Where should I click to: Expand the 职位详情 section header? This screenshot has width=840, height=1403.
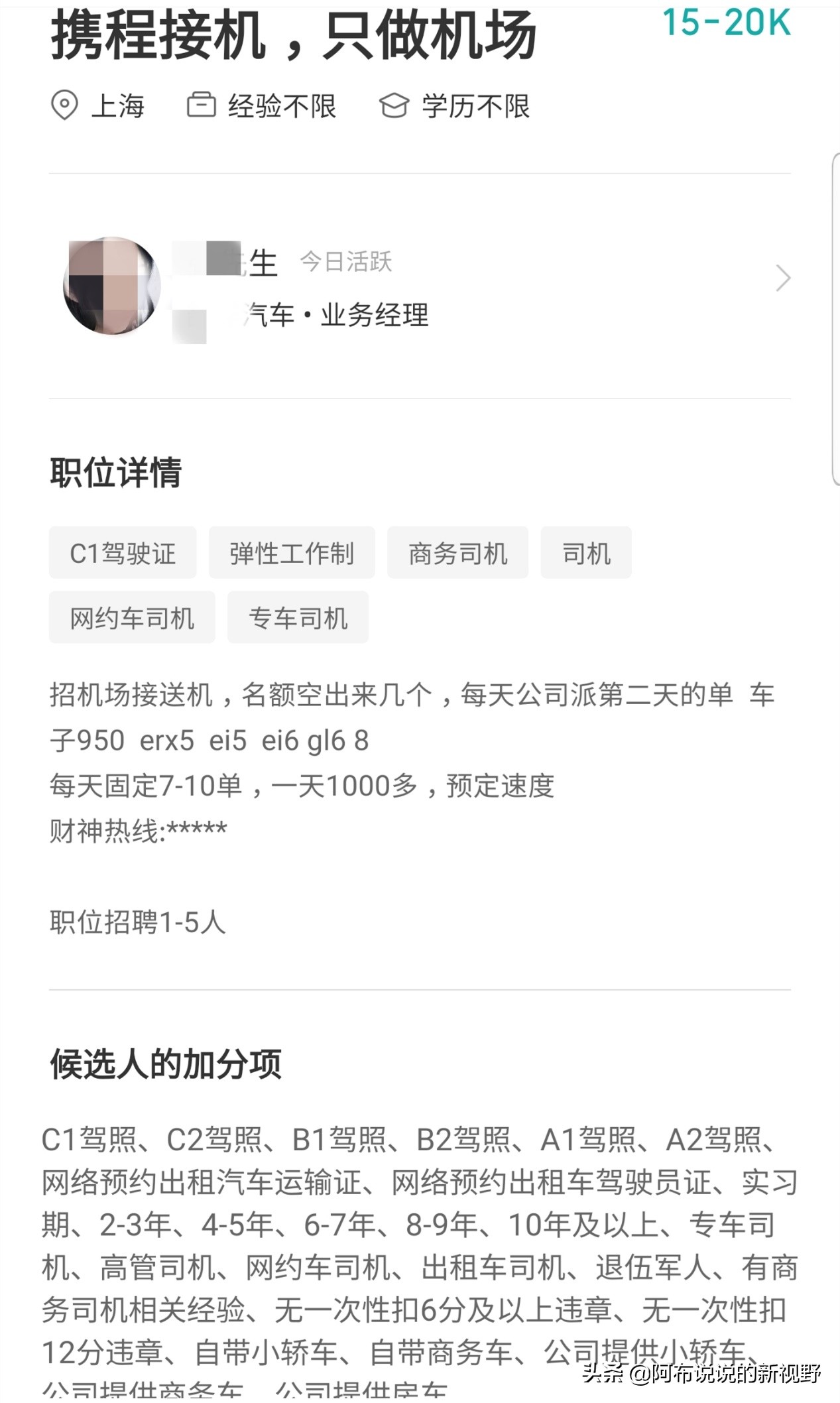click(x=117, y=473)
